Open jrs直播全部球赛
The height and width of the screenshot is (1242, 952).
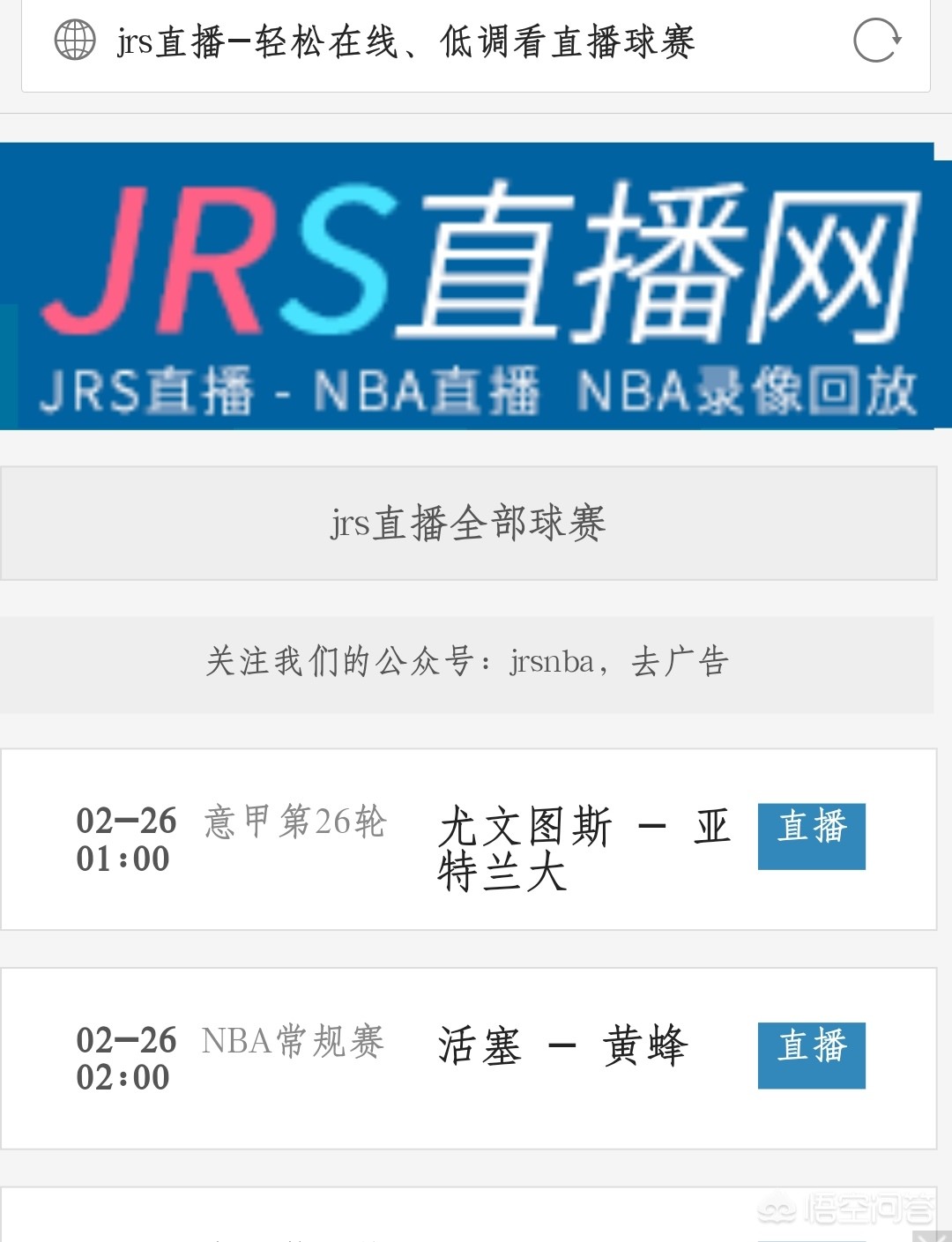[468, 524]
